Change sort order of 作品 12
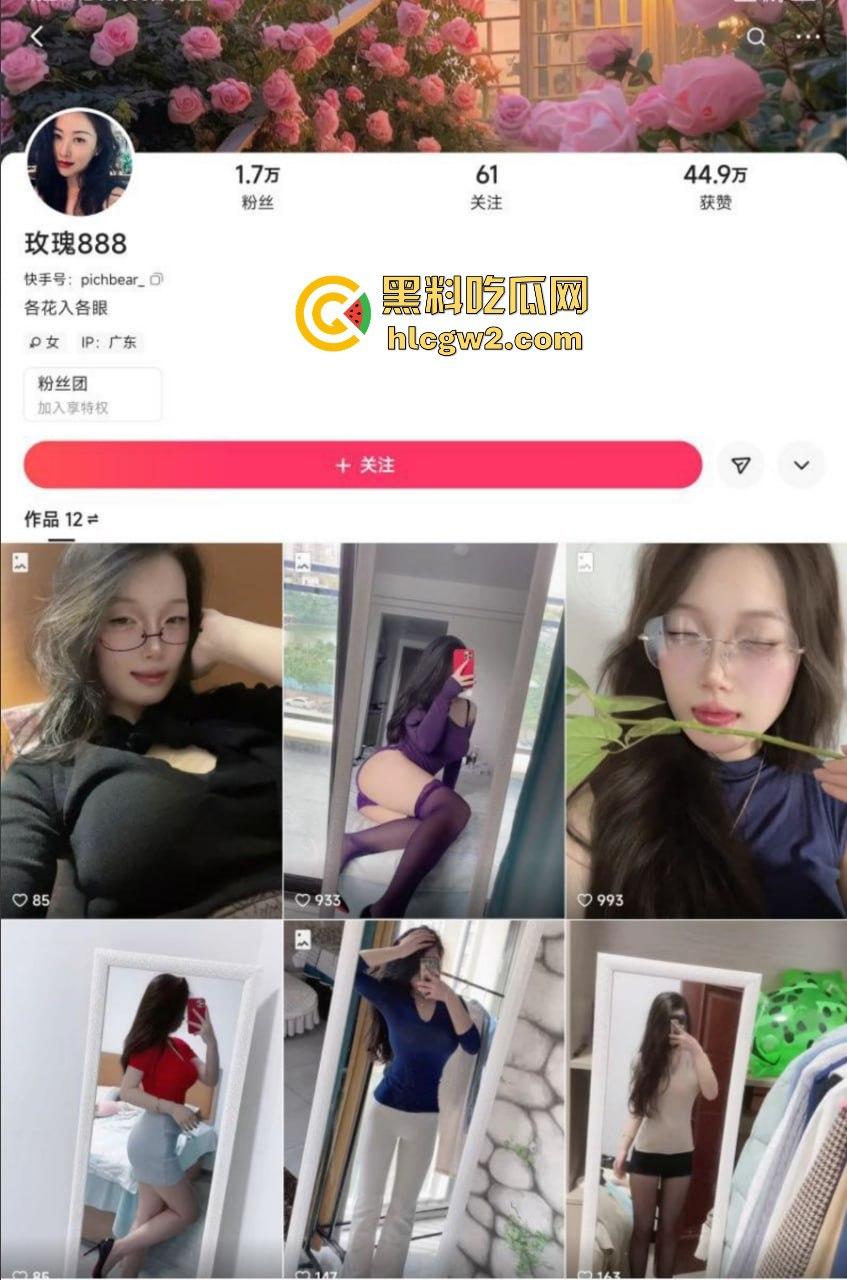Screen dimensions: 847x1280 pyautogui.click(x=93, y=520)
